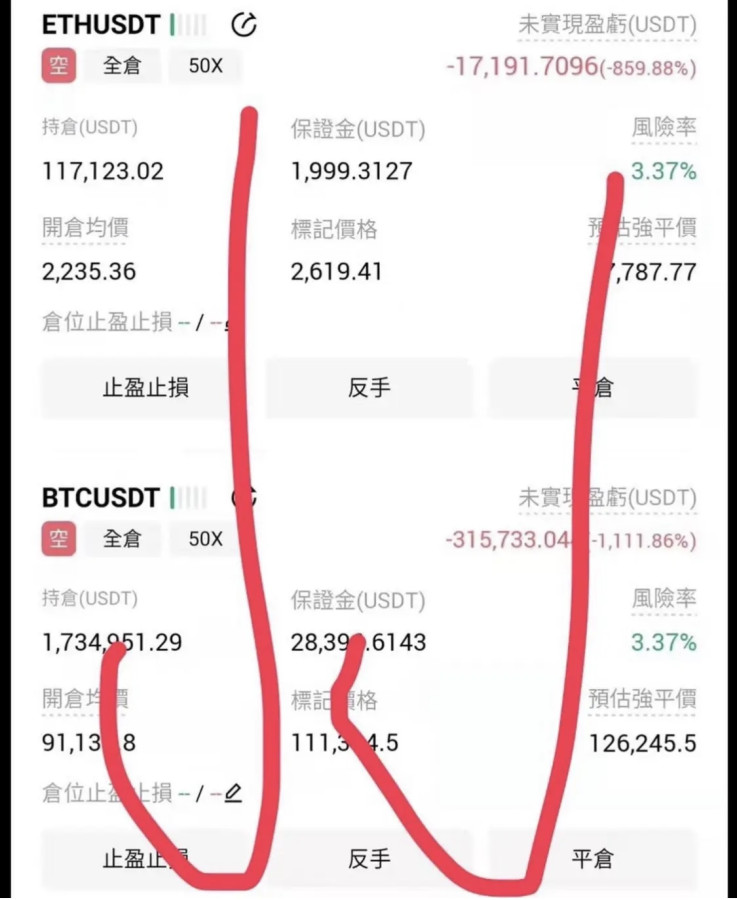Screen dimensions: 737x900
Task: Adjust ETHUSDT 50X leverage
Action: coord(205,66)
